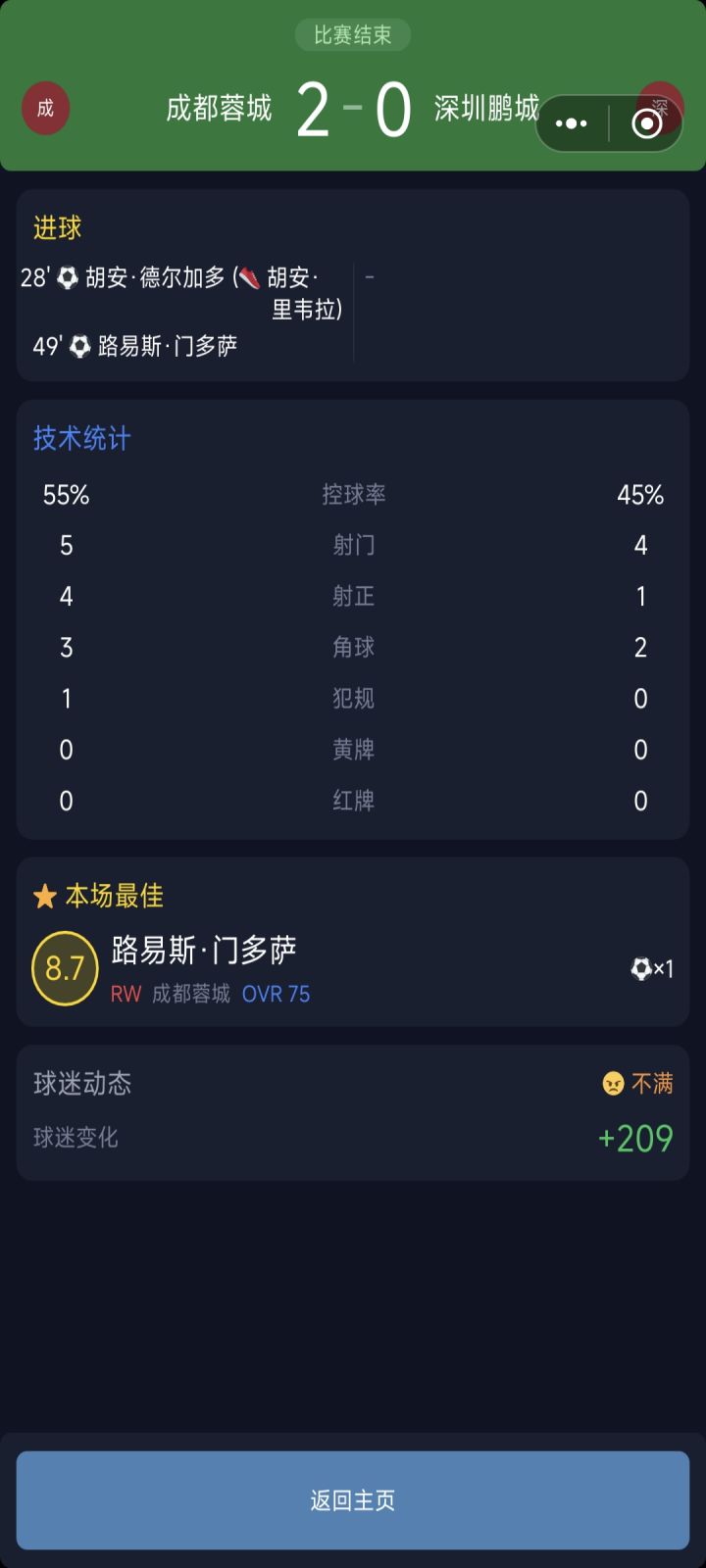Click the OVR 75 rating label
The width and height of the screenshot is (706, 1568).
(275, 994)
